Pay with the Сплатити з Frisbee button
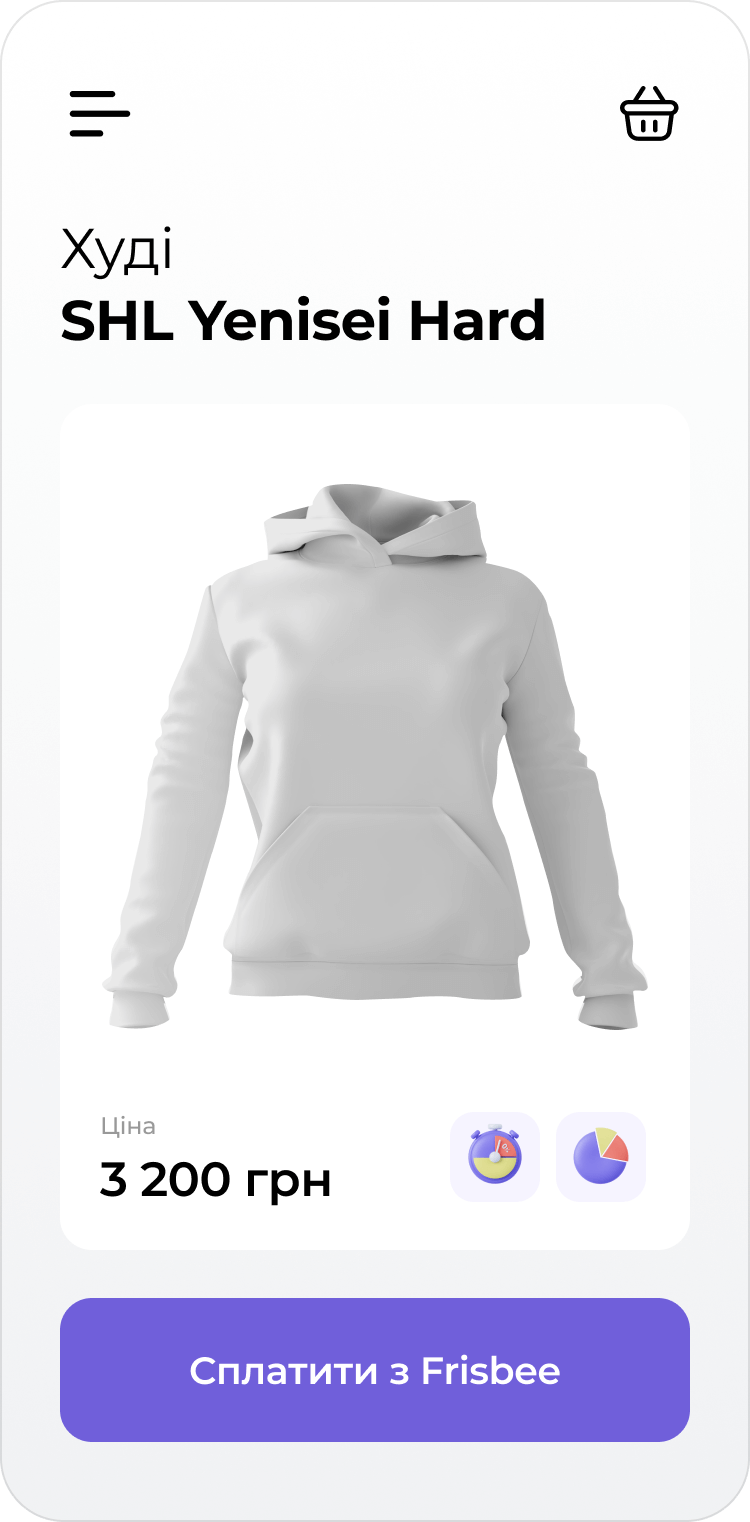Screen dimensions: 750x1522 (x=375, y=1369)
